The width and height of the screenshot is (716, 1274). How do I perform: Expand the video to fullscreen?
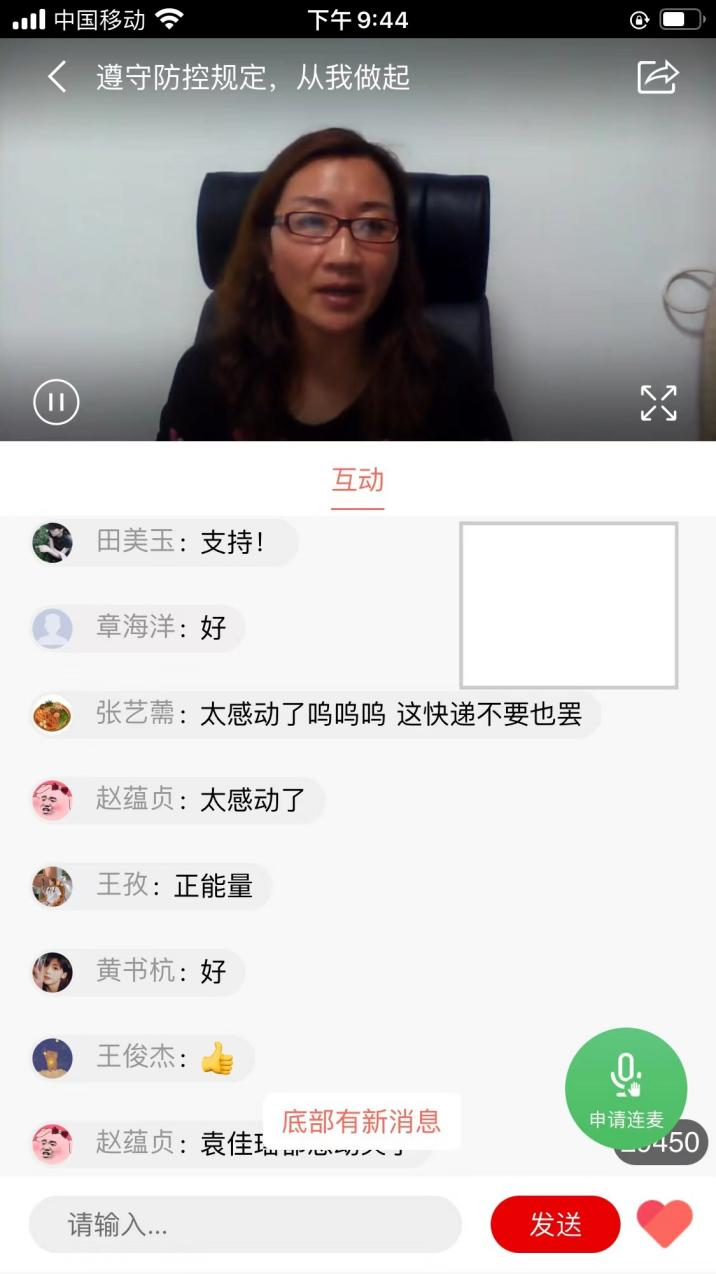click(x=658, y=402)
